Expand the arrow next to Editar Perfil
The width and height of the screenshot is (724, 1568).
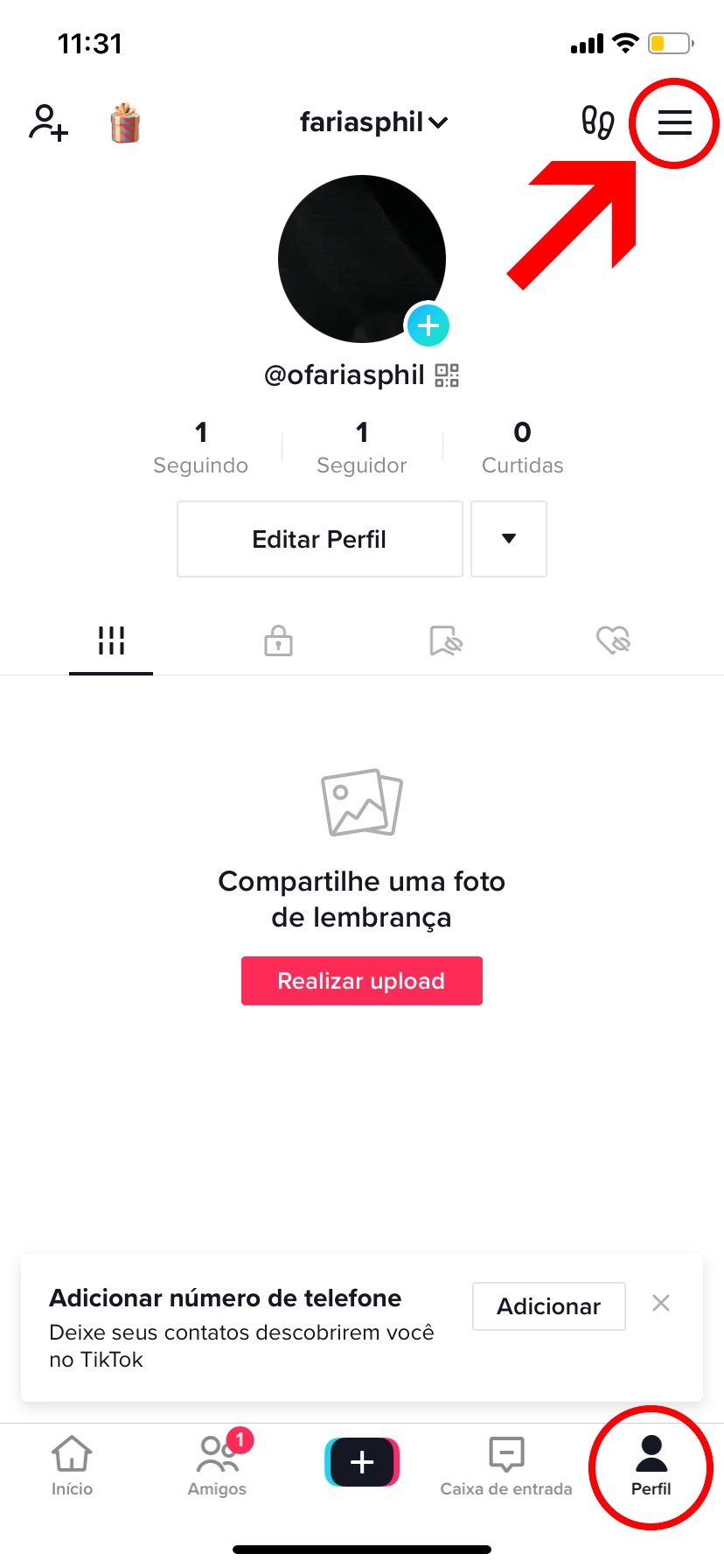(509, 539)
